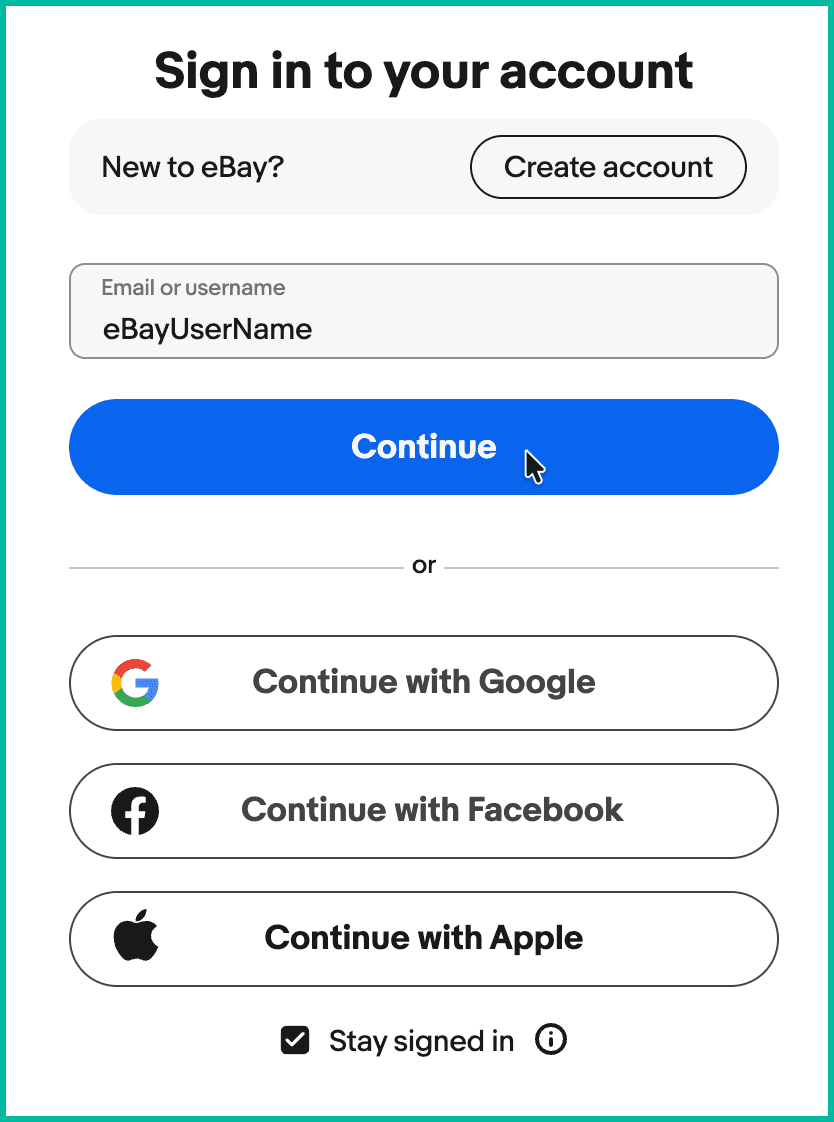Select the Email or username field label
Image resolution: width=834 pixels, height=1122 pixels.
(194, 287)
